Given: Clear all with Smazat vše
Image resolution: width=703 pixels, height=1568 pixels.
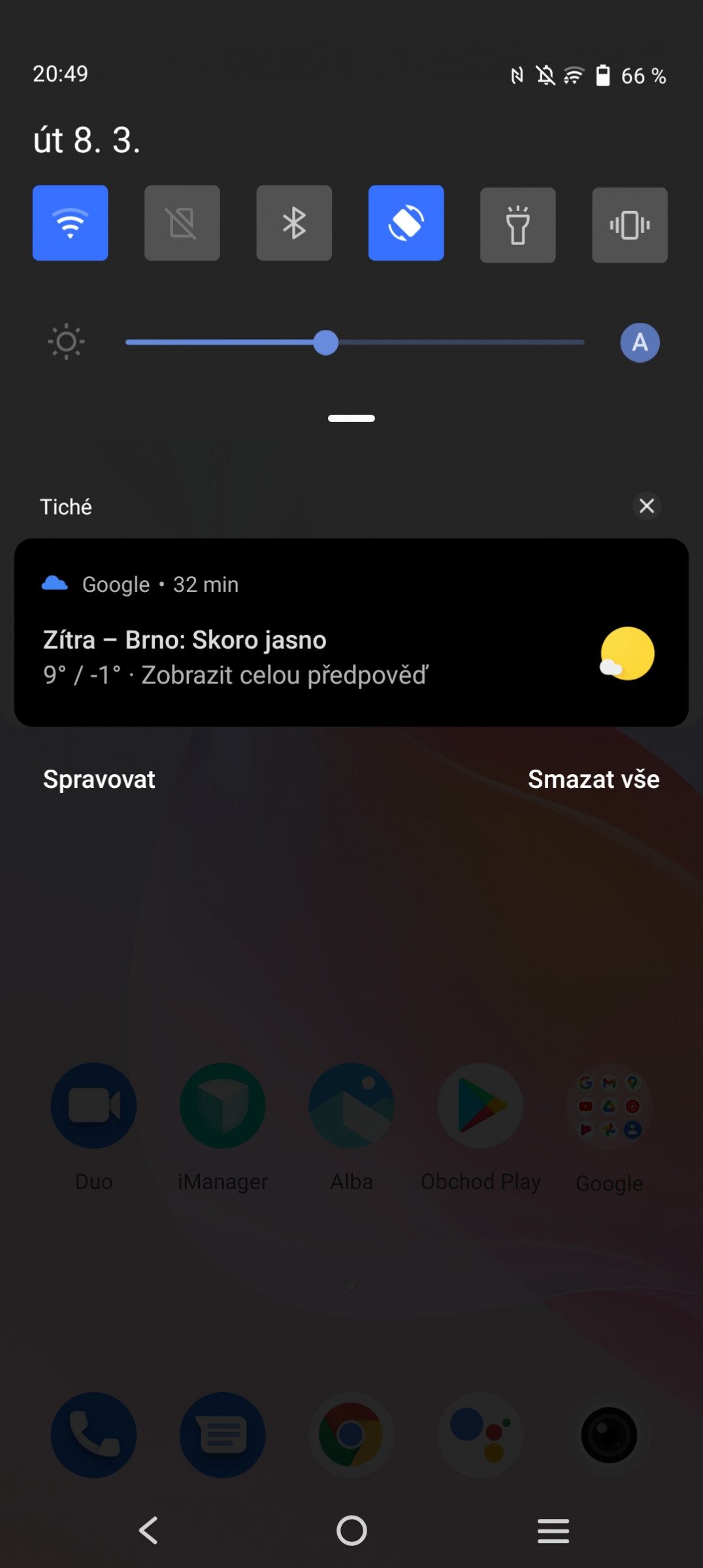Looking at the screenshot, I should [594, 779].
